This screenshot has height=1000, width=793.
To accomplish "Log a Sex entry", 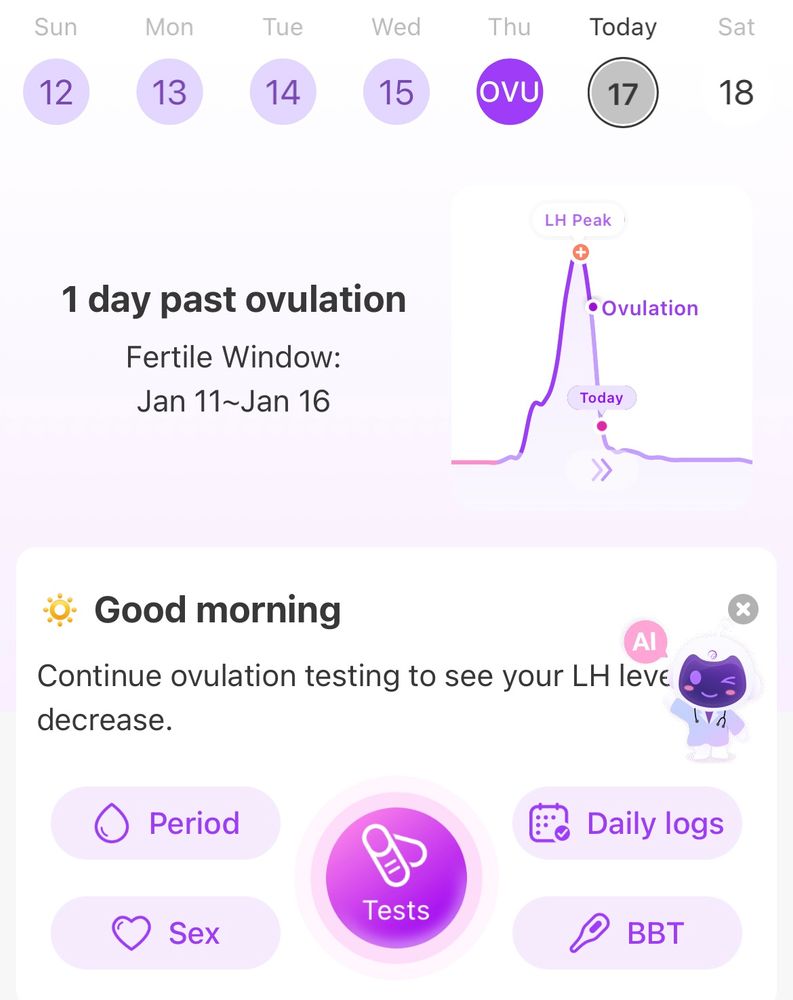I will point(166,933).
